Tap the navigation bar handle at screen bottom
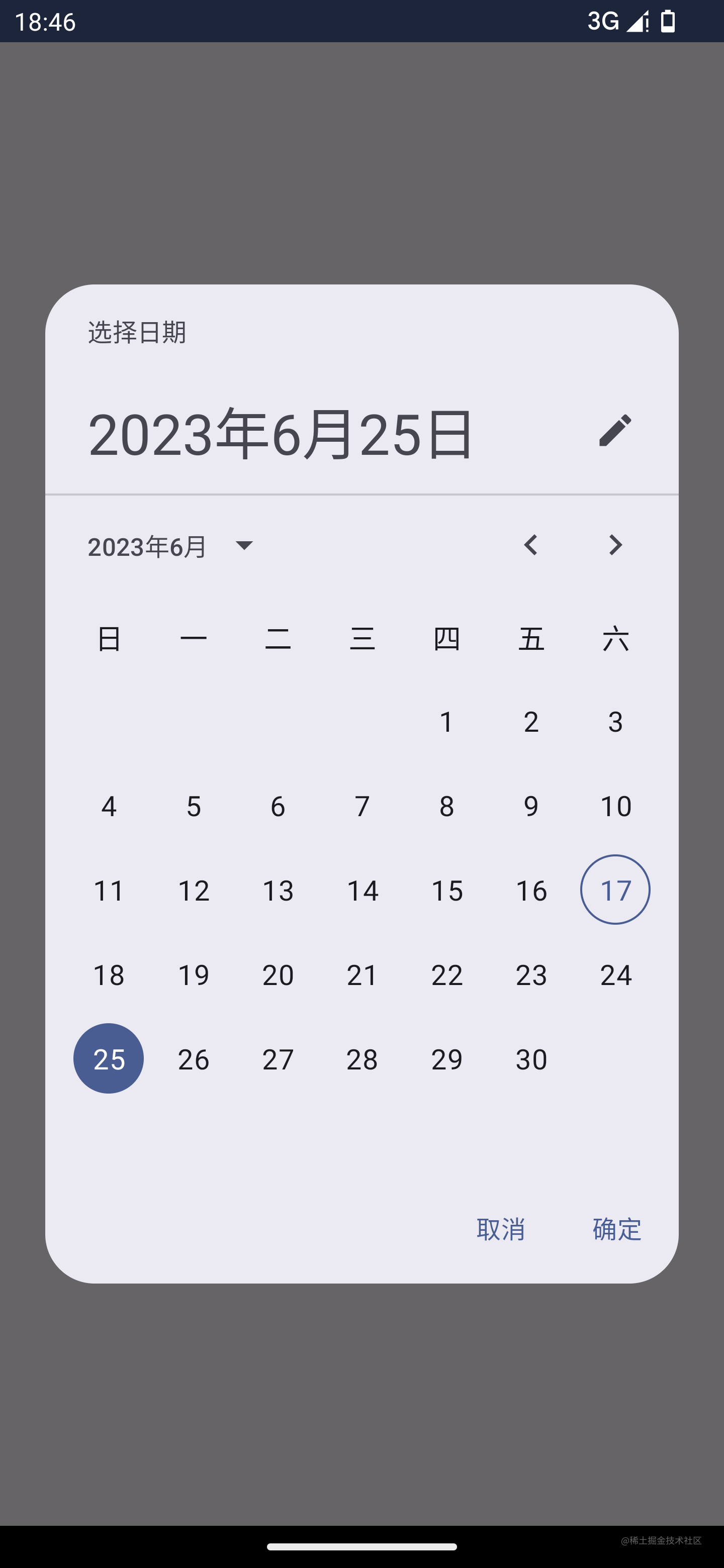Screen dimensions: 724x1568 pos(361,1545)
